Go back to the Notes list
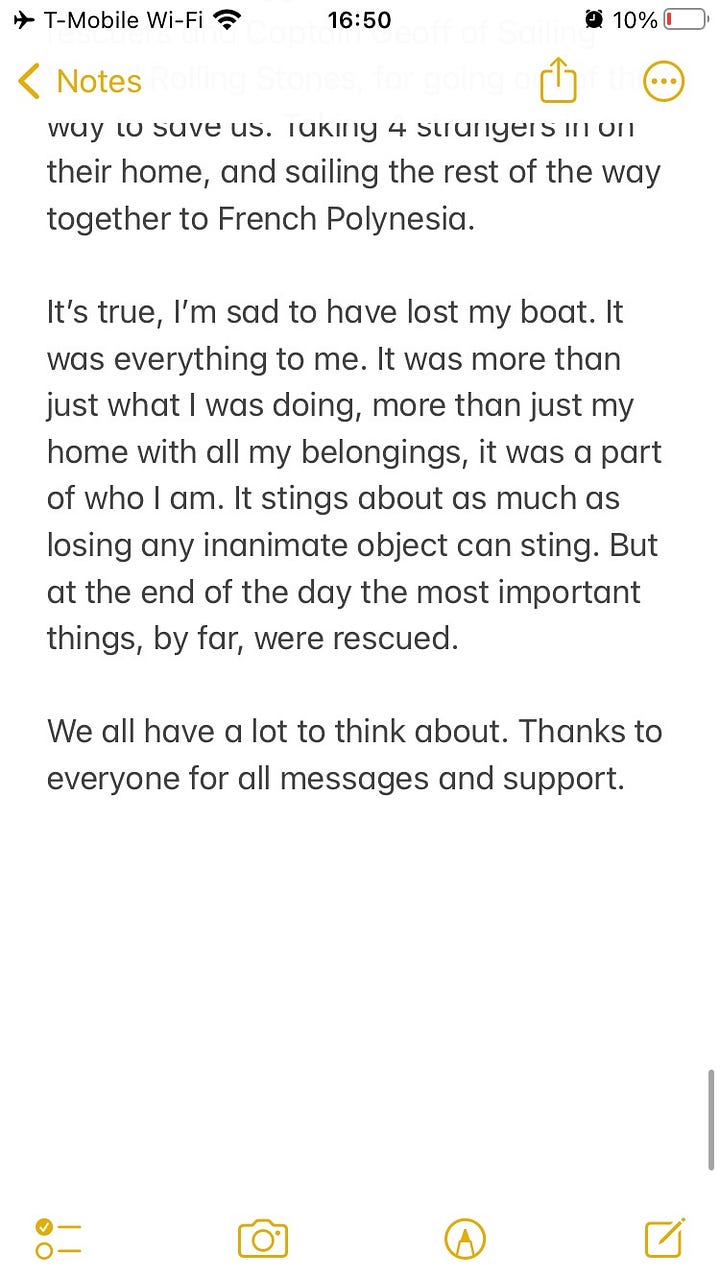 pos(80,81)
